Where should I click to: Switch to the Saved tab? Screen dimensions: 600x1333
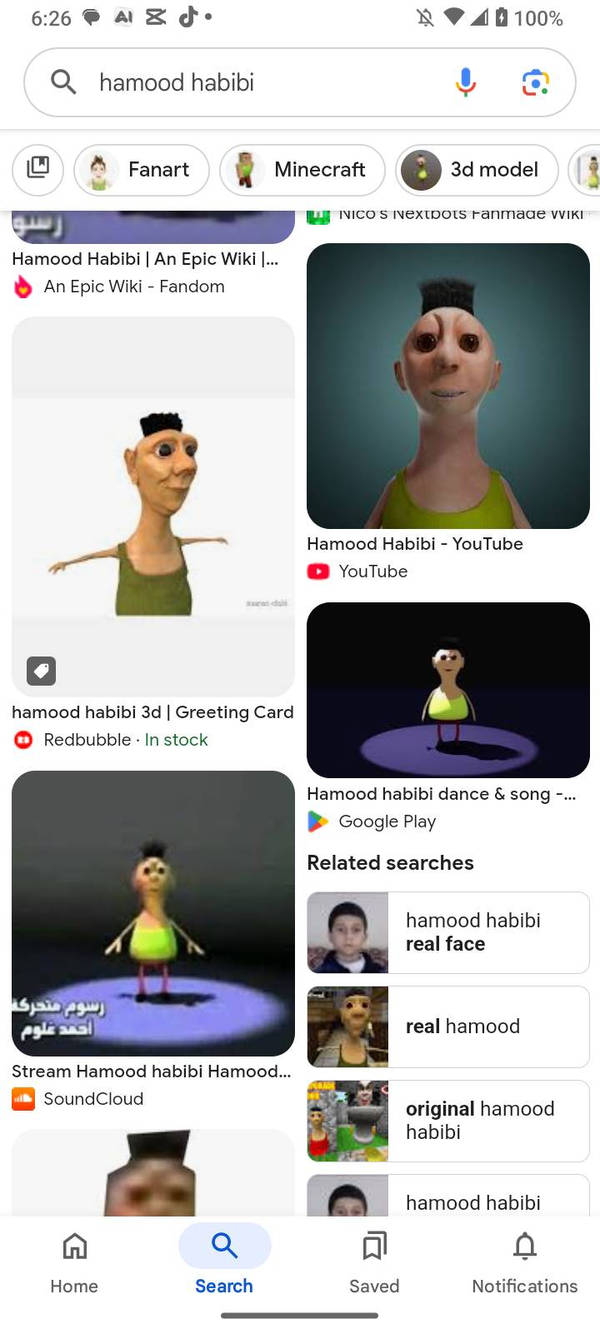(374, 1262)
